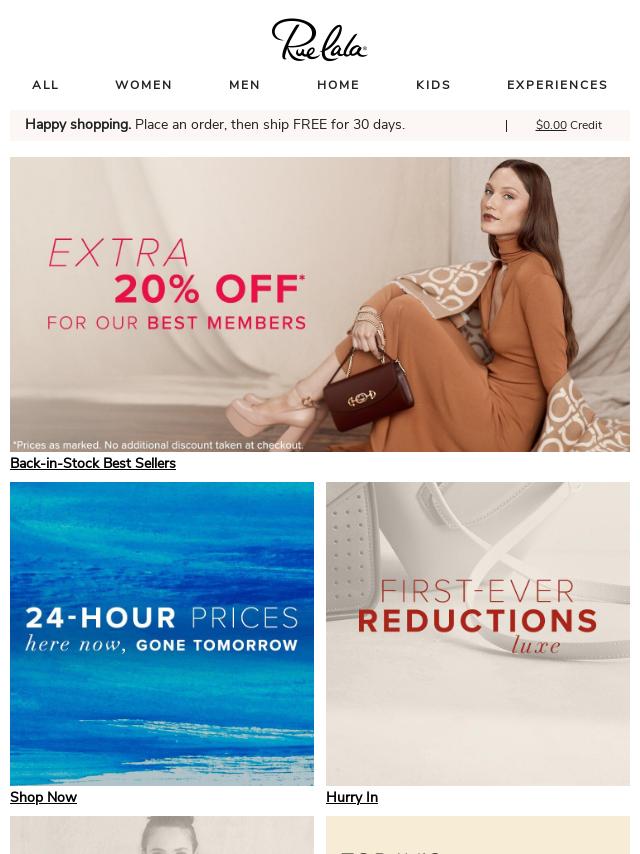Screen dimensions: 640x854
Task: Tap the Shop Now link
Action: [43, 798]
